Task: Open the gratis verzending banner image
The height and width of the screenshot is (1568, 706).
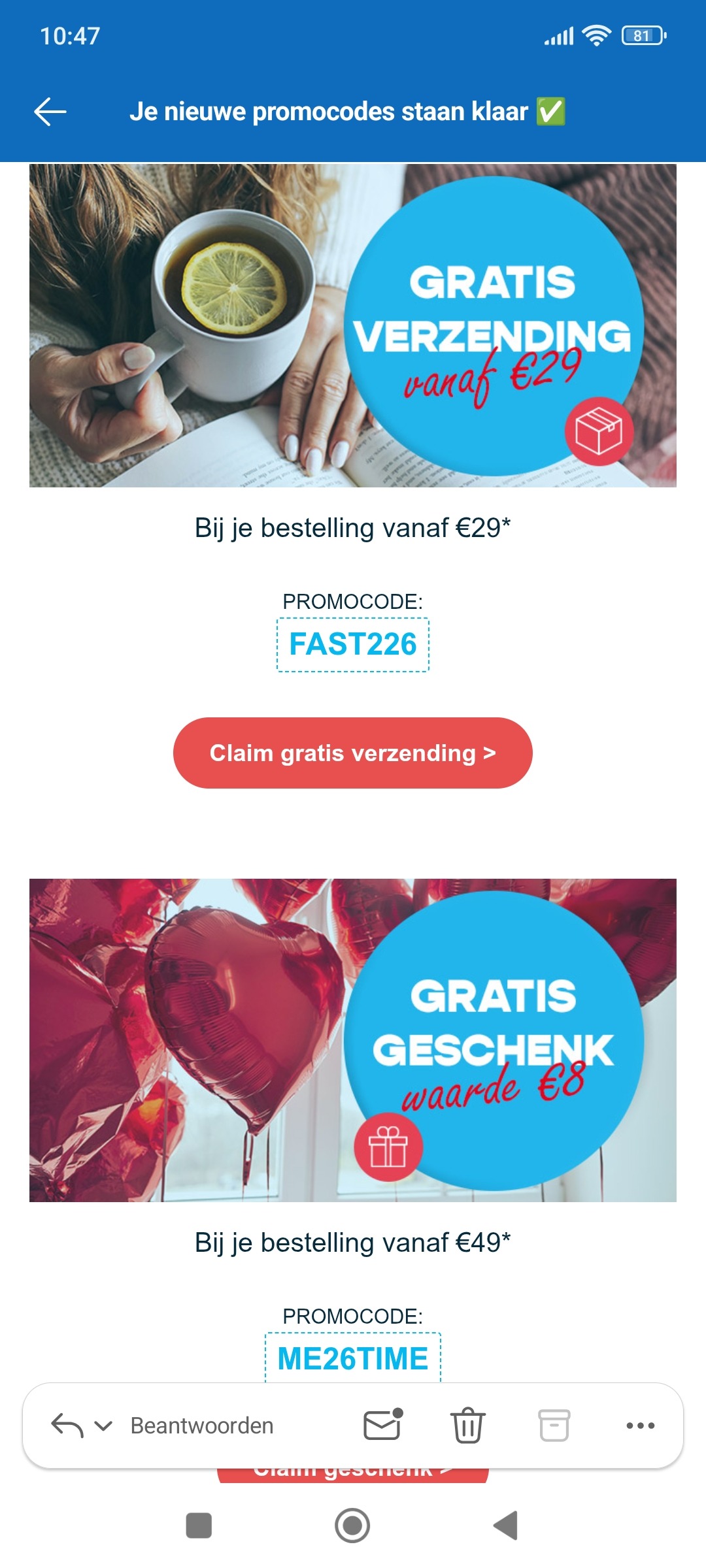Action: (352, 325)
